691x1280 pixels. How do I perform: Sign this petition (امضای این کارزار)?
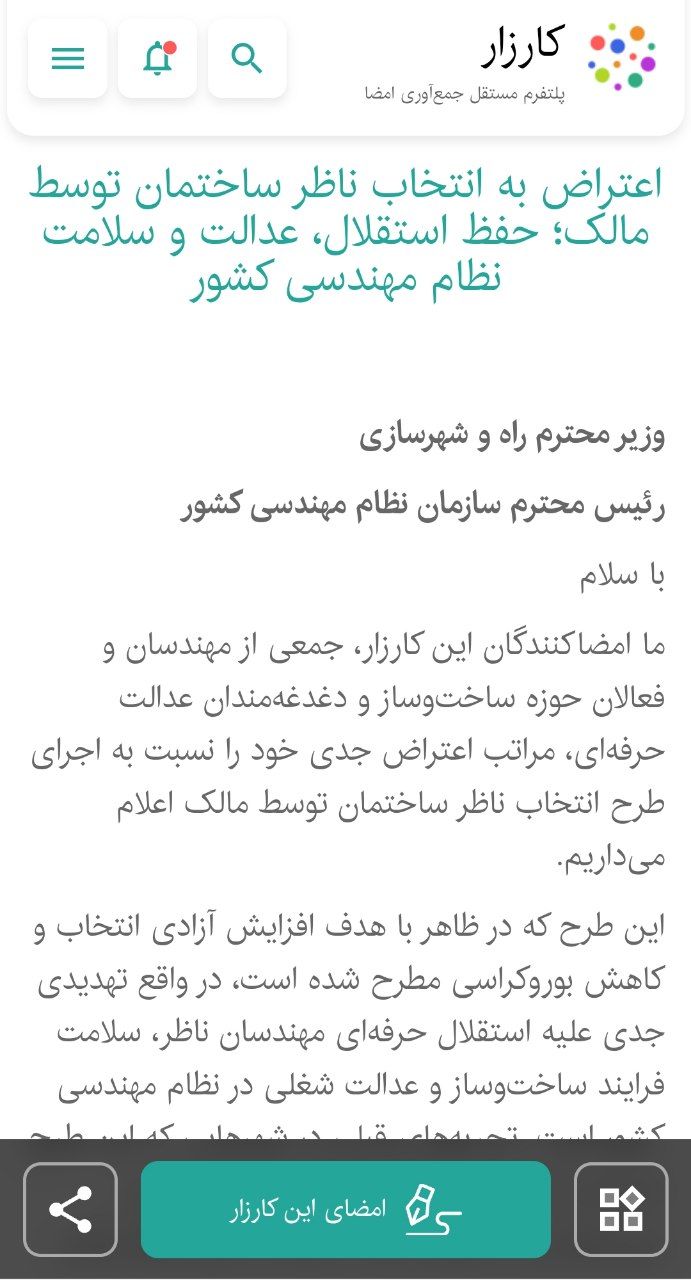pos(345,1209)
